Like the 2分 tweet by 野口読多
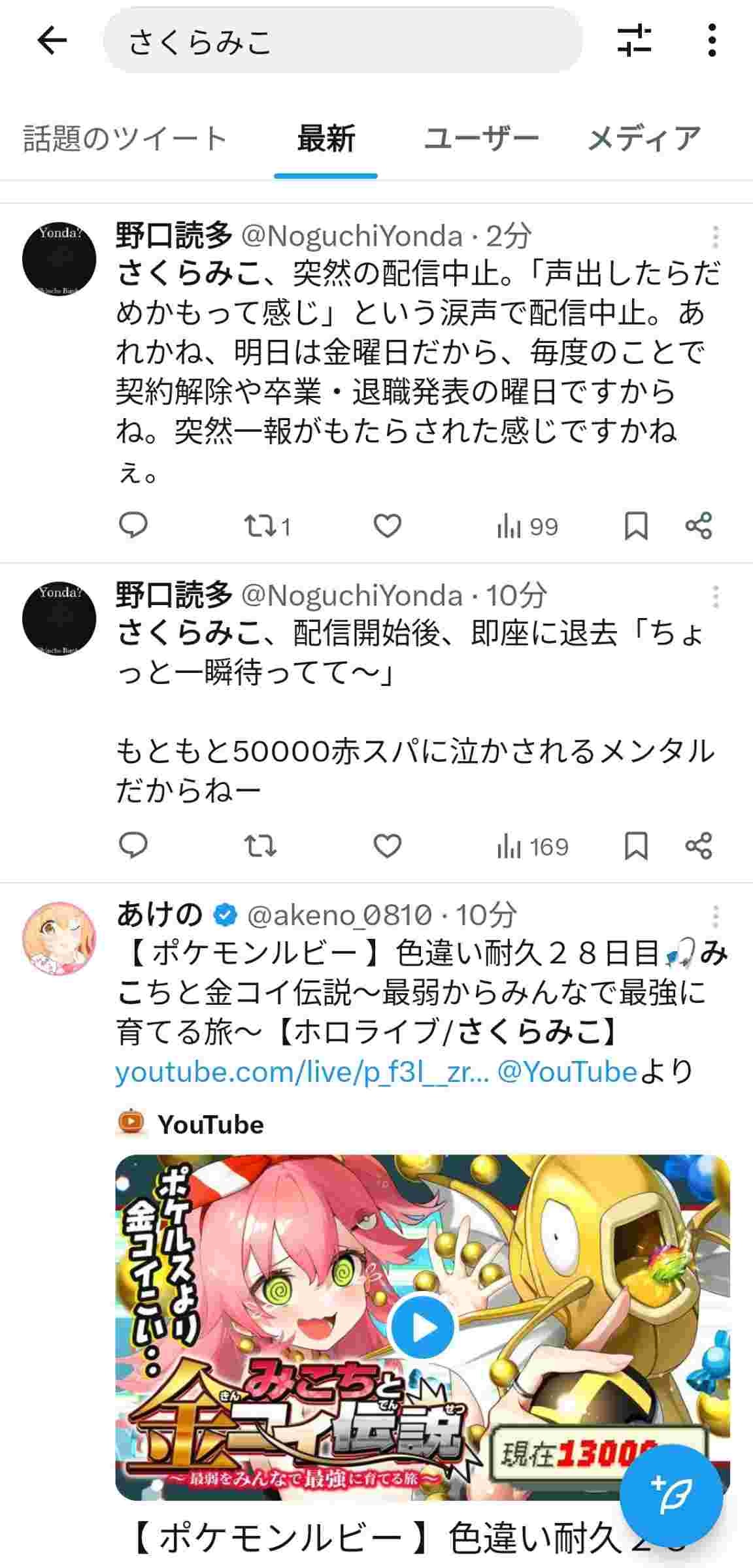 point(387,526)
